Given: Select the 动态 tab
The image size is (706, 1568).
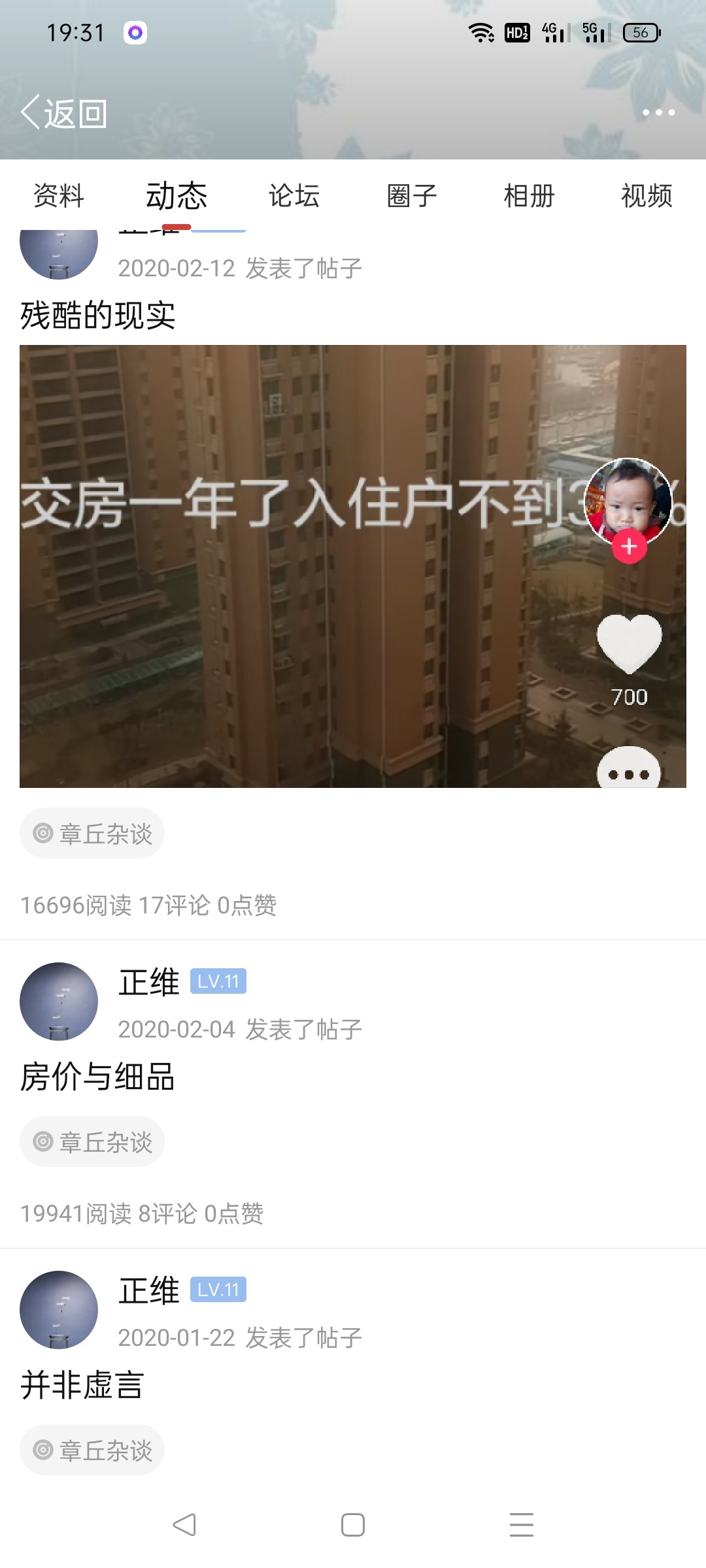Looking at the screenshot, I should (x=176, y=195).
